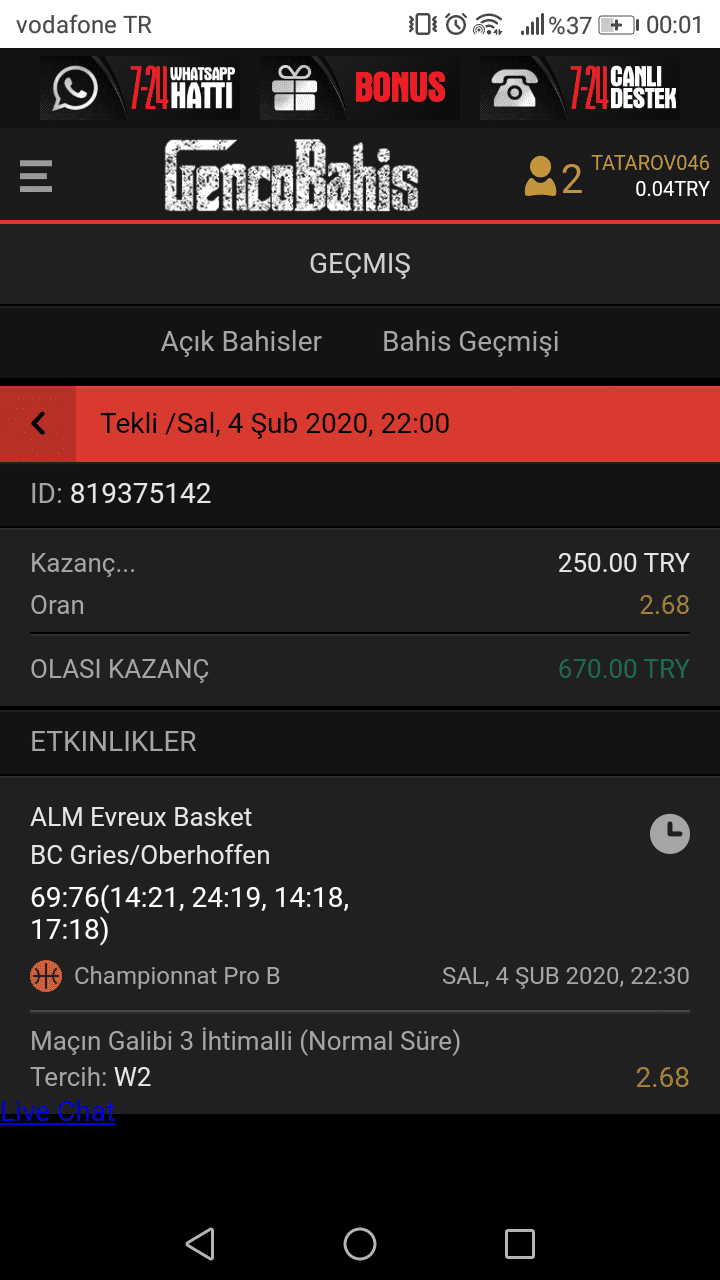Open the hamburger menu
Viewport: 720px width, 1280px height.
pyautogui.click(x=36, y=176)
